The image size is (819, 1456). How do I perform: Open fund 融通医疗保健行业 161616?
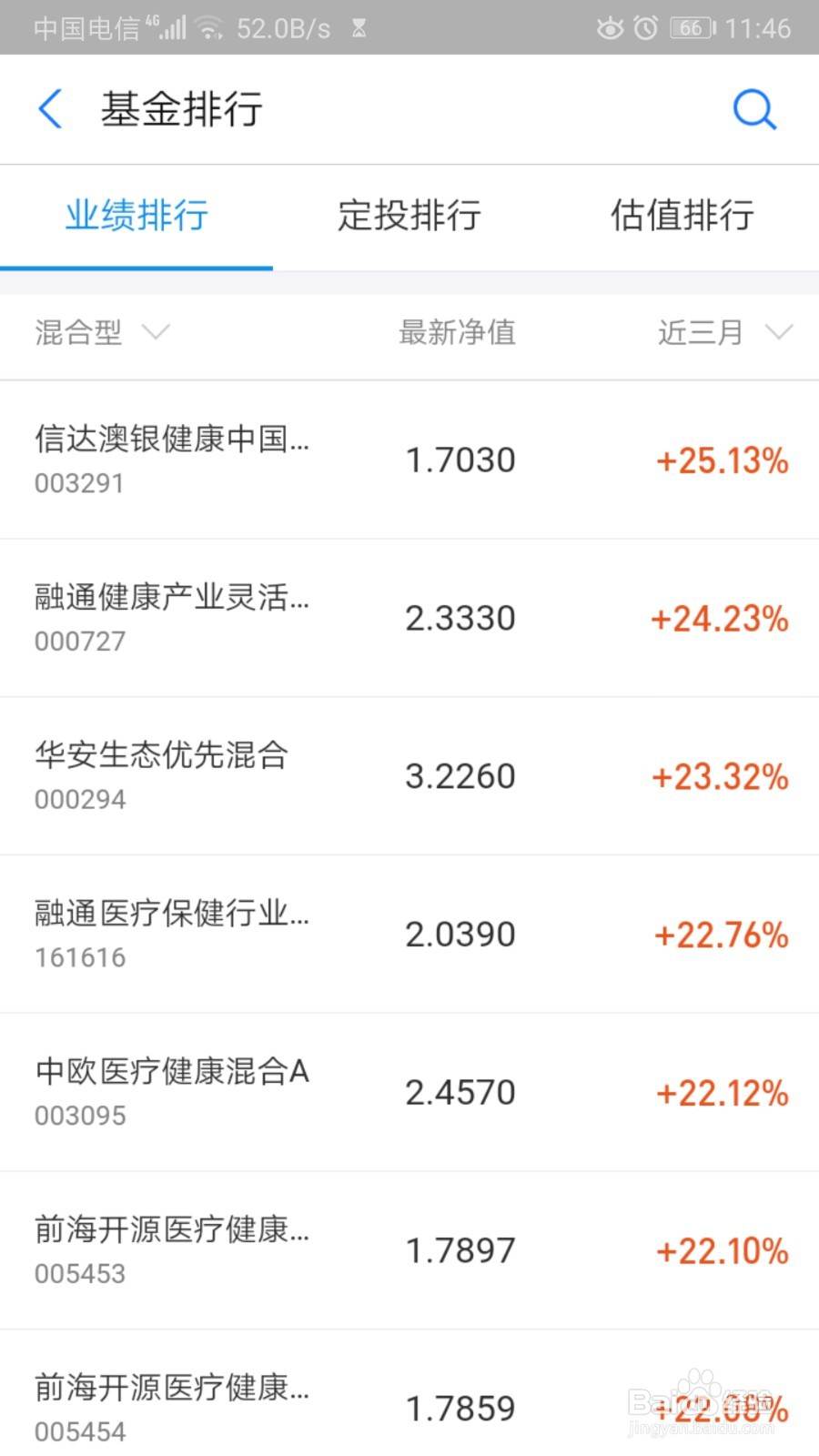(x=409, y=934)
